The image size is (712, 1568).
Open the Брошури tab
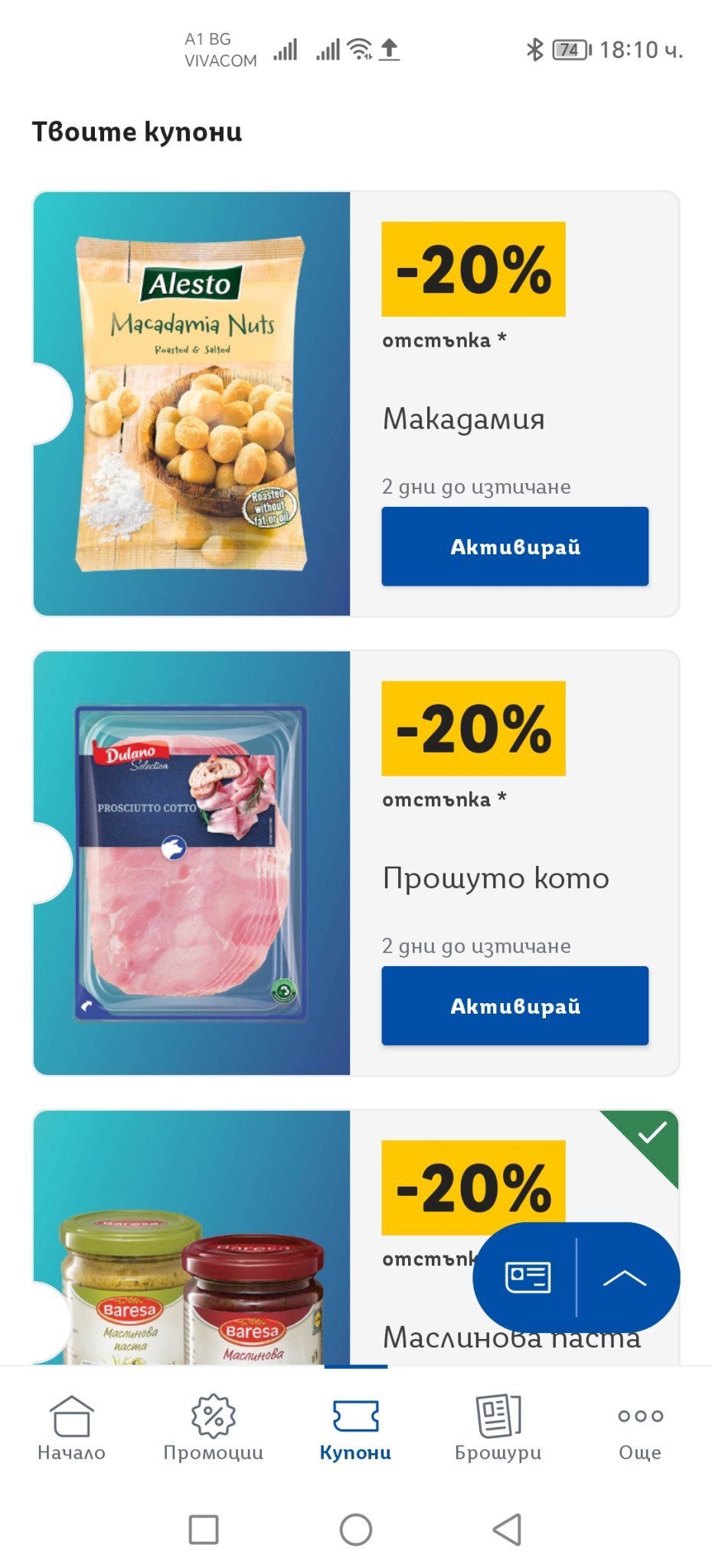498,1427
